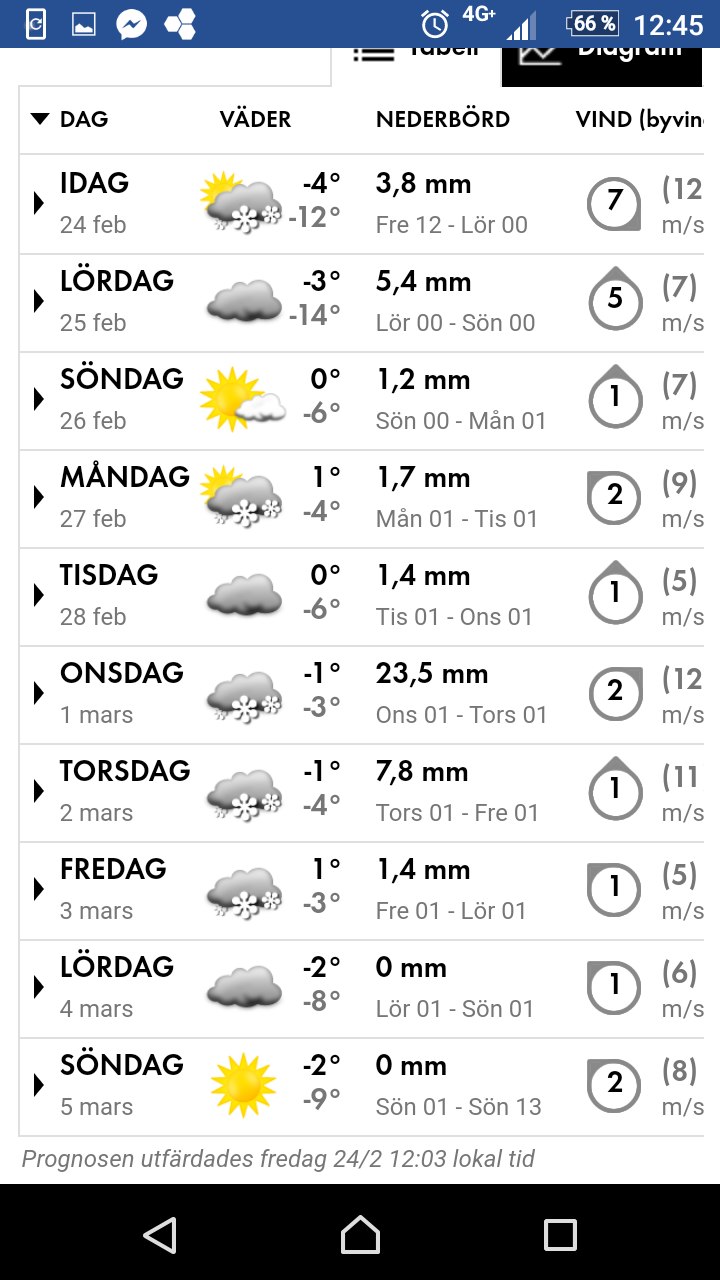Open the Söndag 26 feb row
This screenshot has height=1280, width=720.
click(40, 400)
